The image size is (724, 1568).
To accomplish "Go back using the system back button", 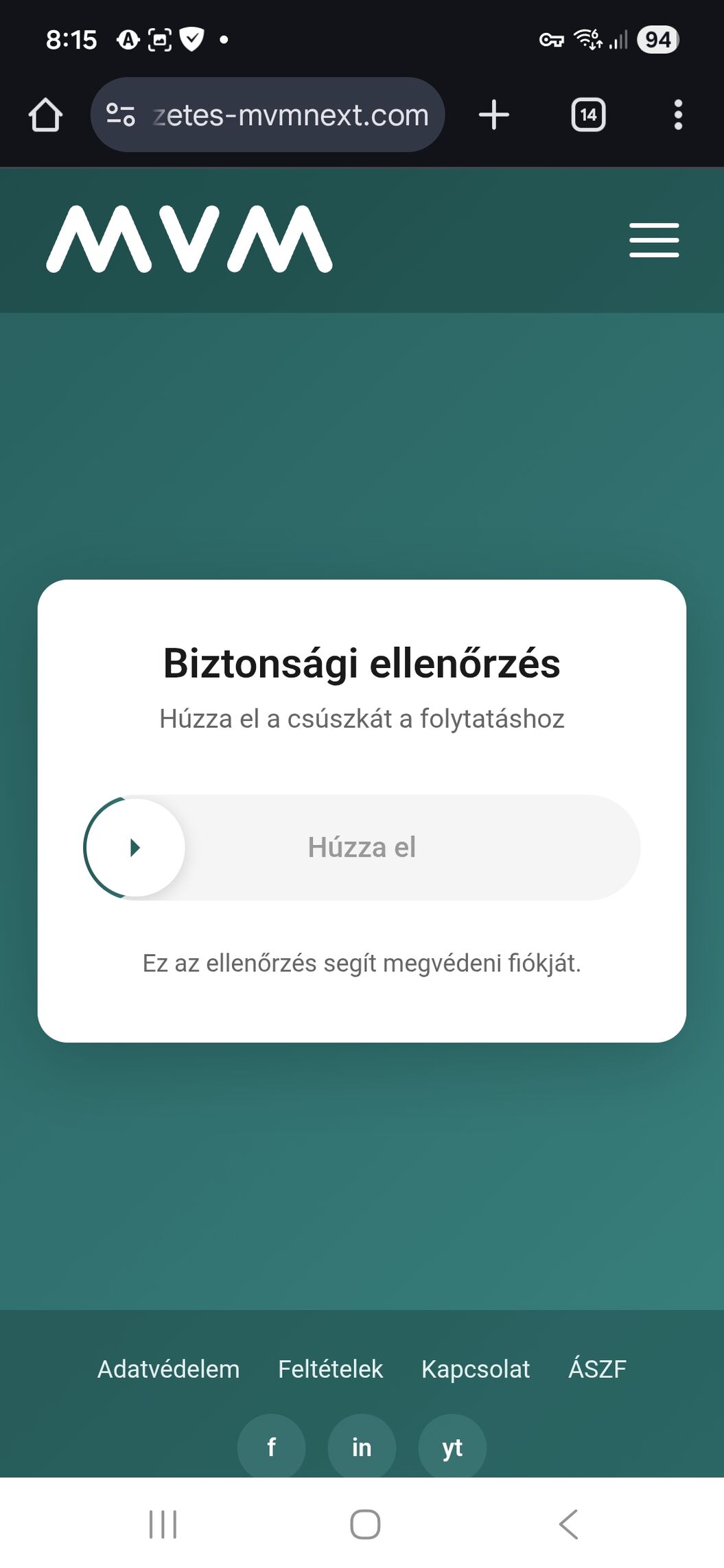I will click(568, 1524).
